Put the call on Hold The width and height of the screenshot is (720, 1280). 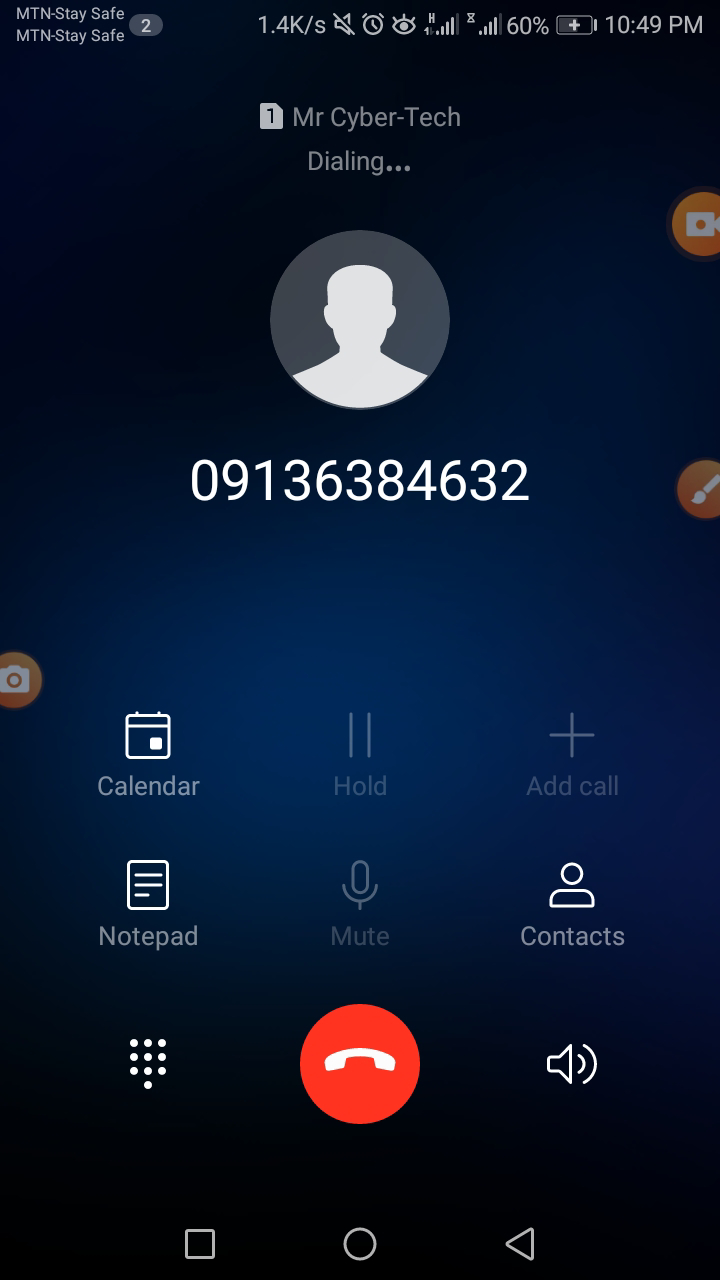(360, 754)
